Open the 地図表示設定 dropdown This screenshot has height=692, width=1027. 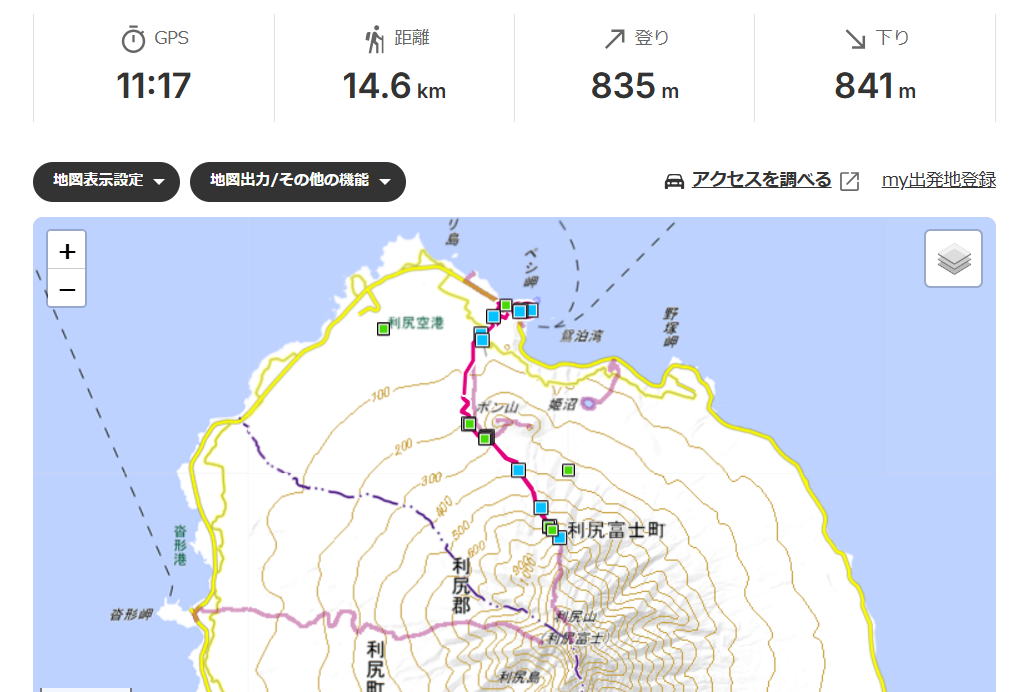(106, 181)
